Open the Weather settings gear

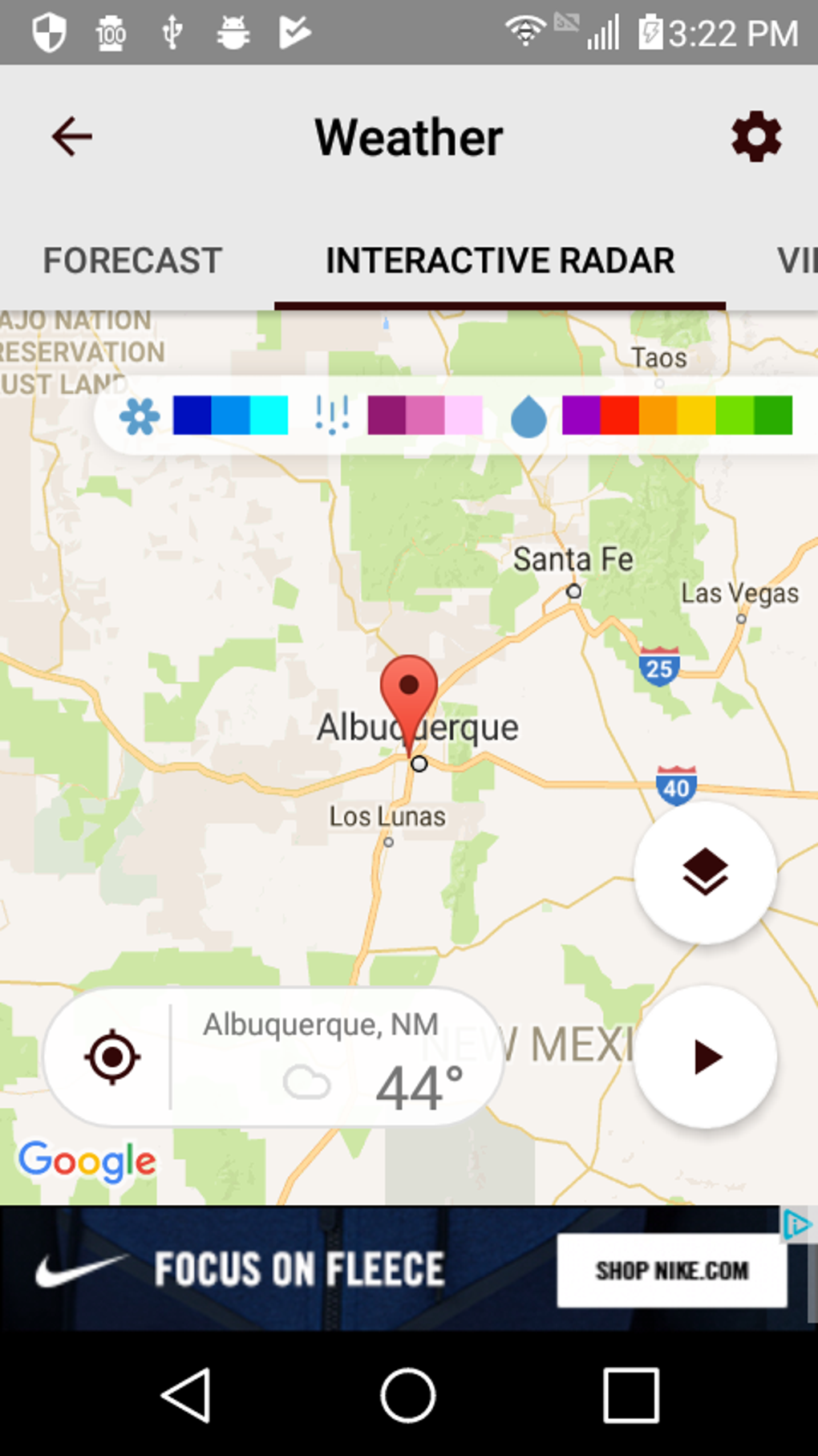point(756,136)
